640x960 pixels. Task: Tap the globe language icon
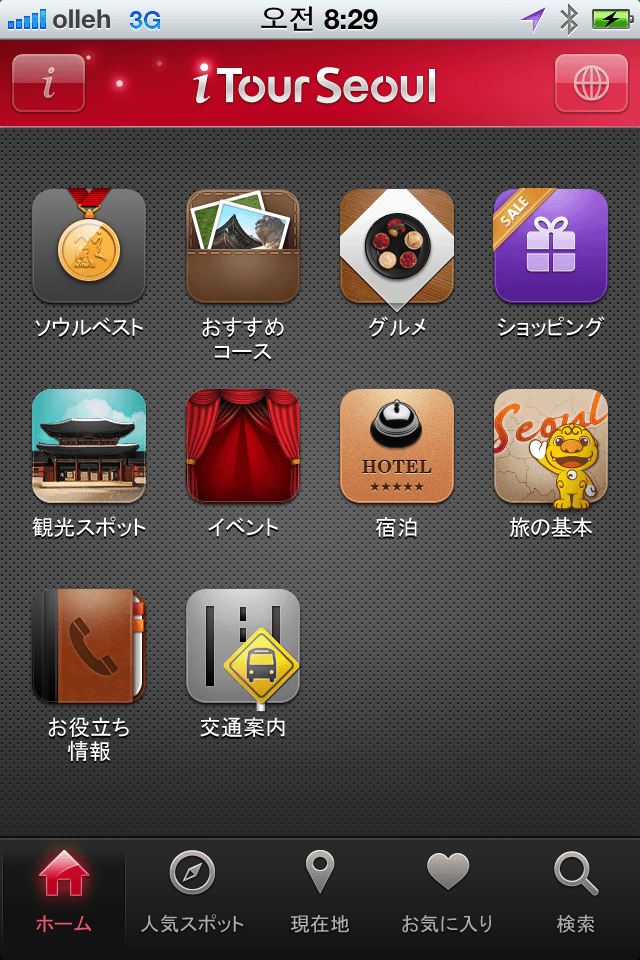click(591, 83)
